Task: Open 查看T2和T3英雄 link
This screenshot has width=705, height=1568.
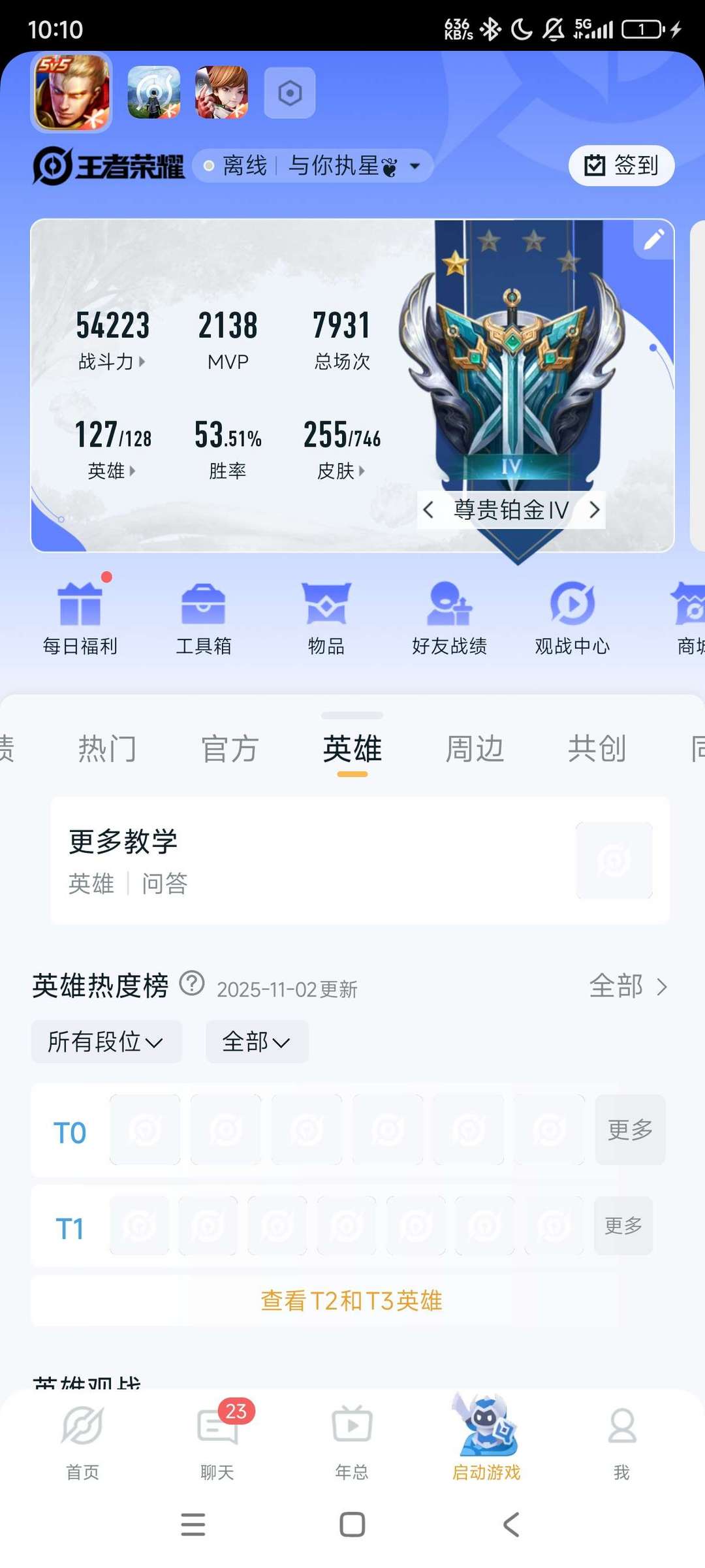Action: [352, 1301]
